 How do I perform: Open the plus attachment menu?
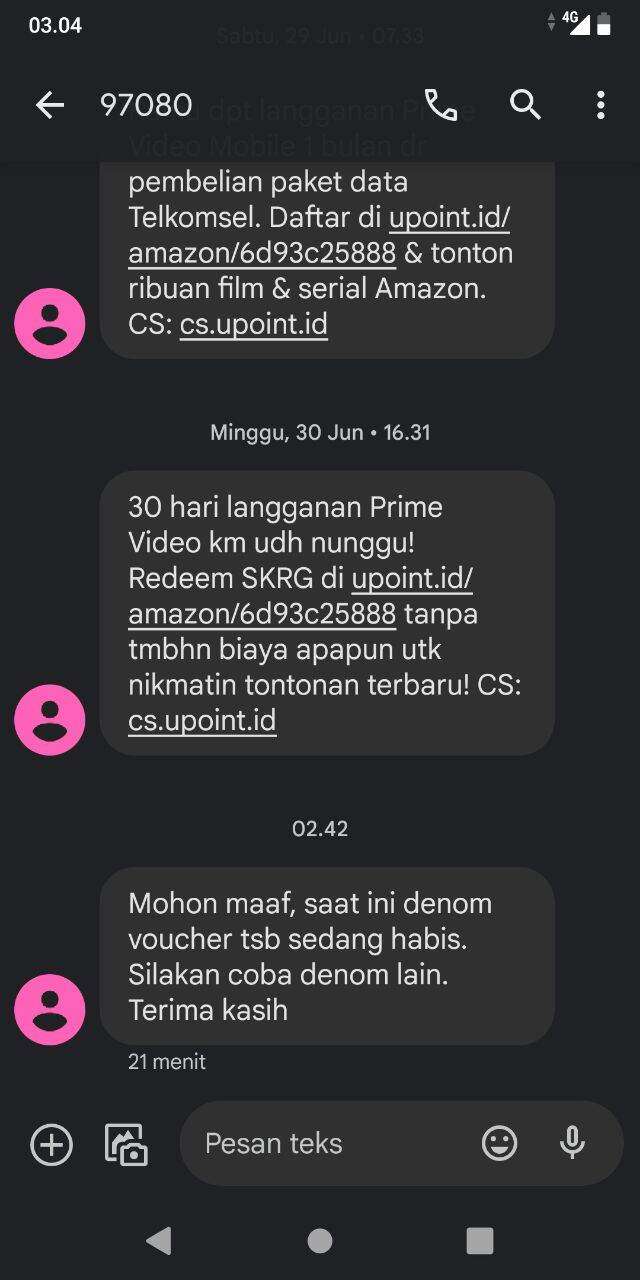[51, 1144]
